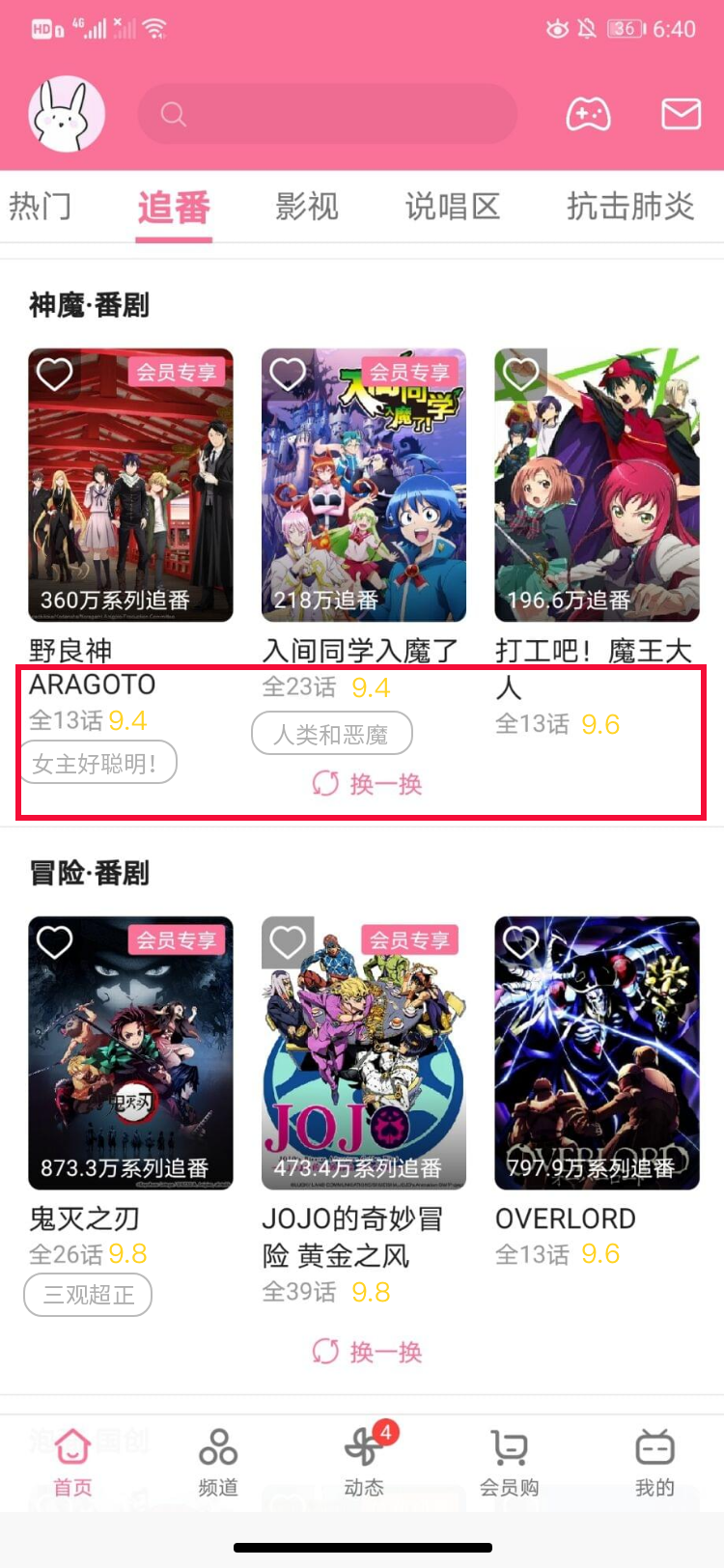Image resolution: width=724 pixels, height=1568 pixels.
Task: Check battery indicator in status bar
Action: 625,29
